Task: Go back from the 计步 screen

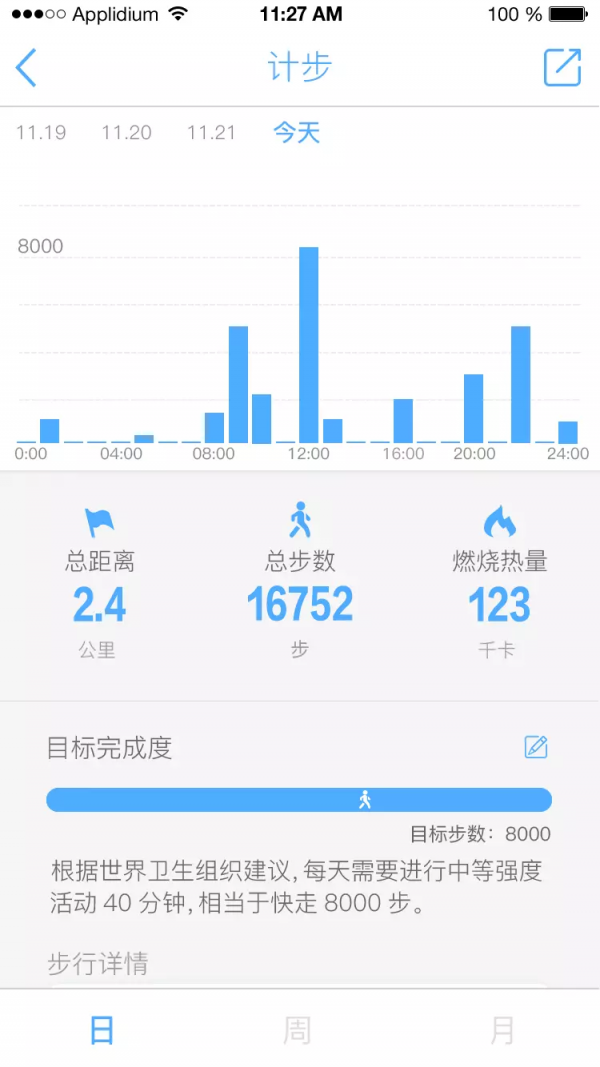Action: pos(26,68)
